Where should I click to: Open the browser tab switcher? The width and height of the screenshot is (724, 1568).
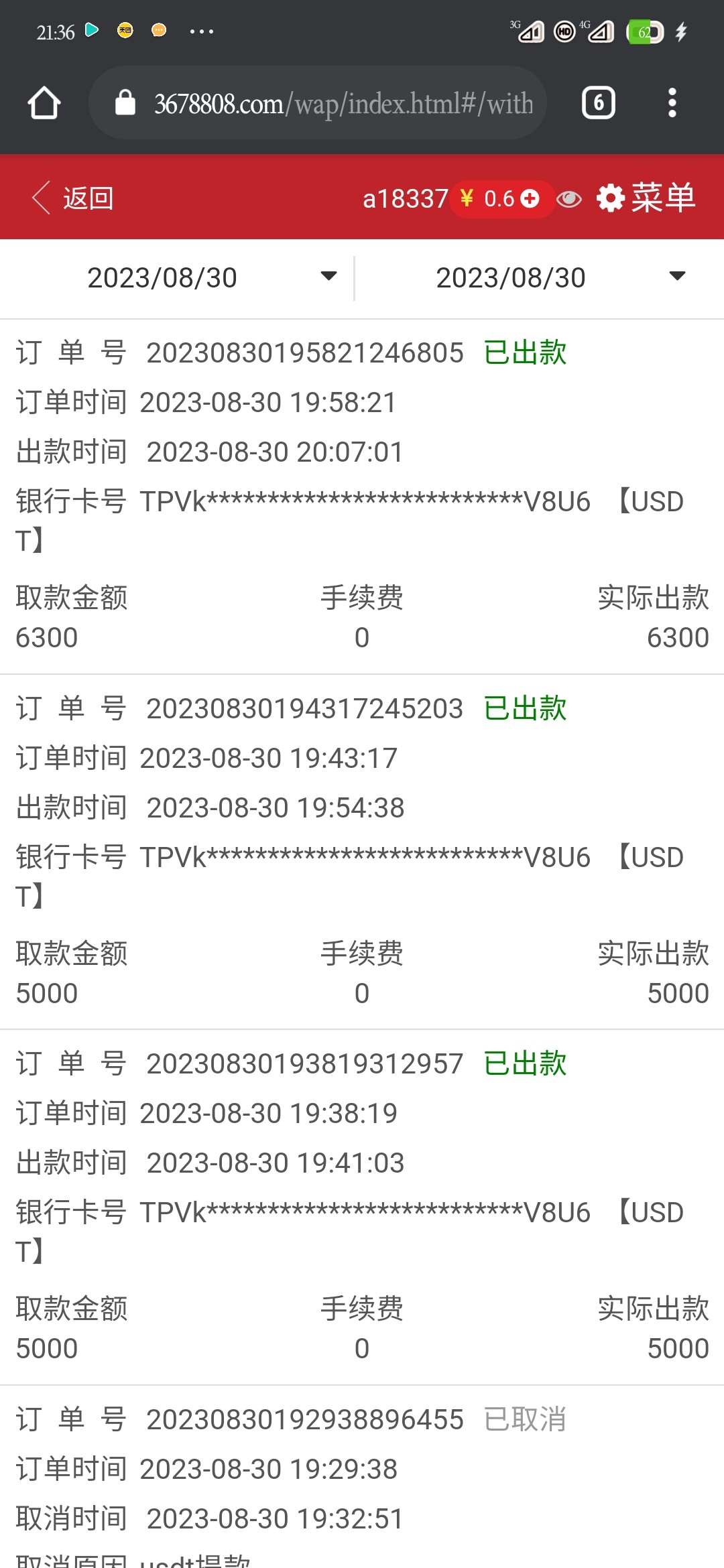tap(598, 103)
